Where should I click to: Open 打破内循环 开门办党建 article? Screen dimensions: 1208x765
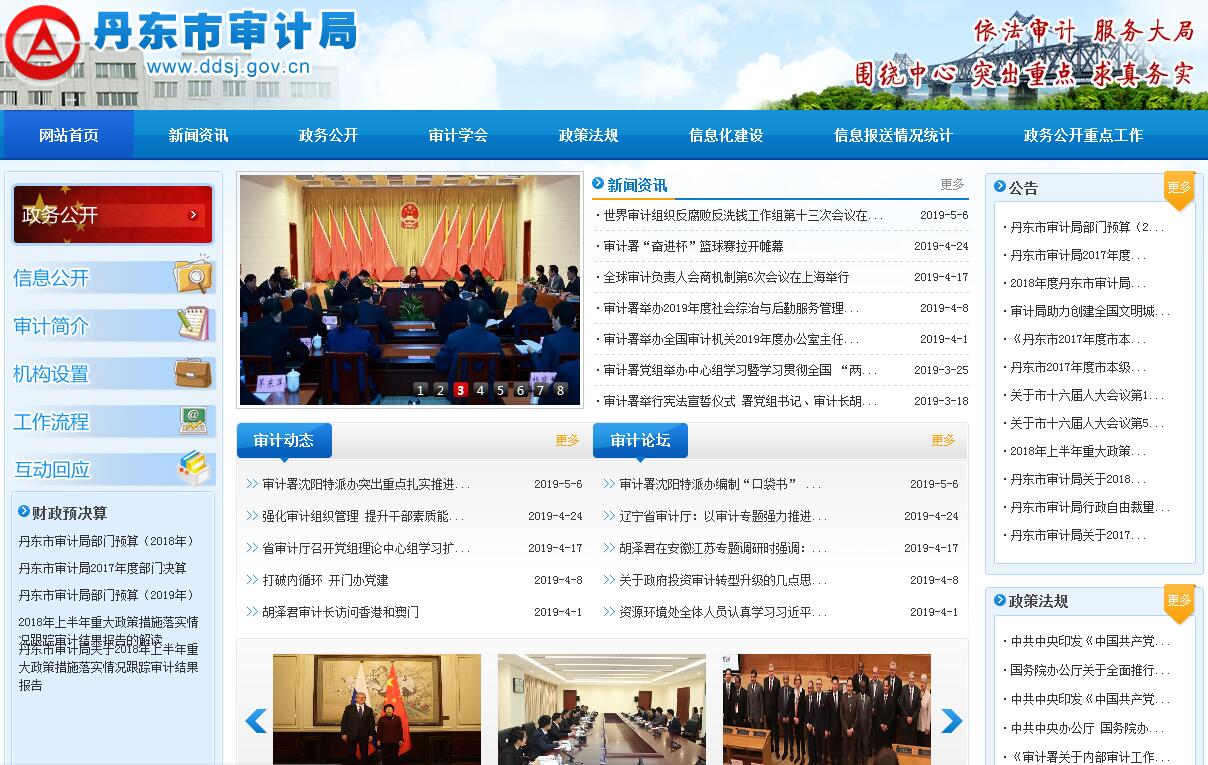coord(325,580)
